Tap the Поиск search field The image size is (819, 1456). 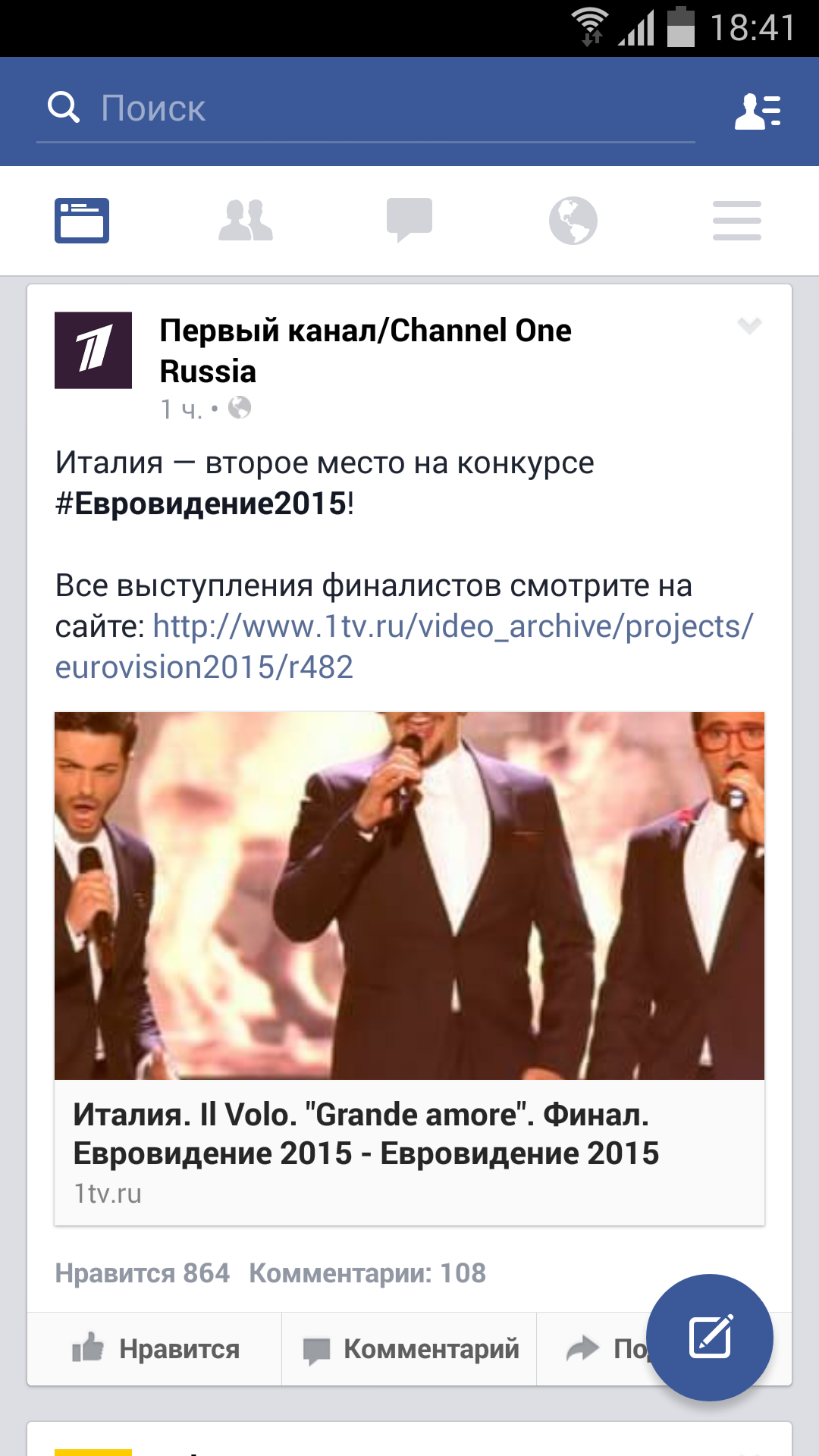pos(364,108)
